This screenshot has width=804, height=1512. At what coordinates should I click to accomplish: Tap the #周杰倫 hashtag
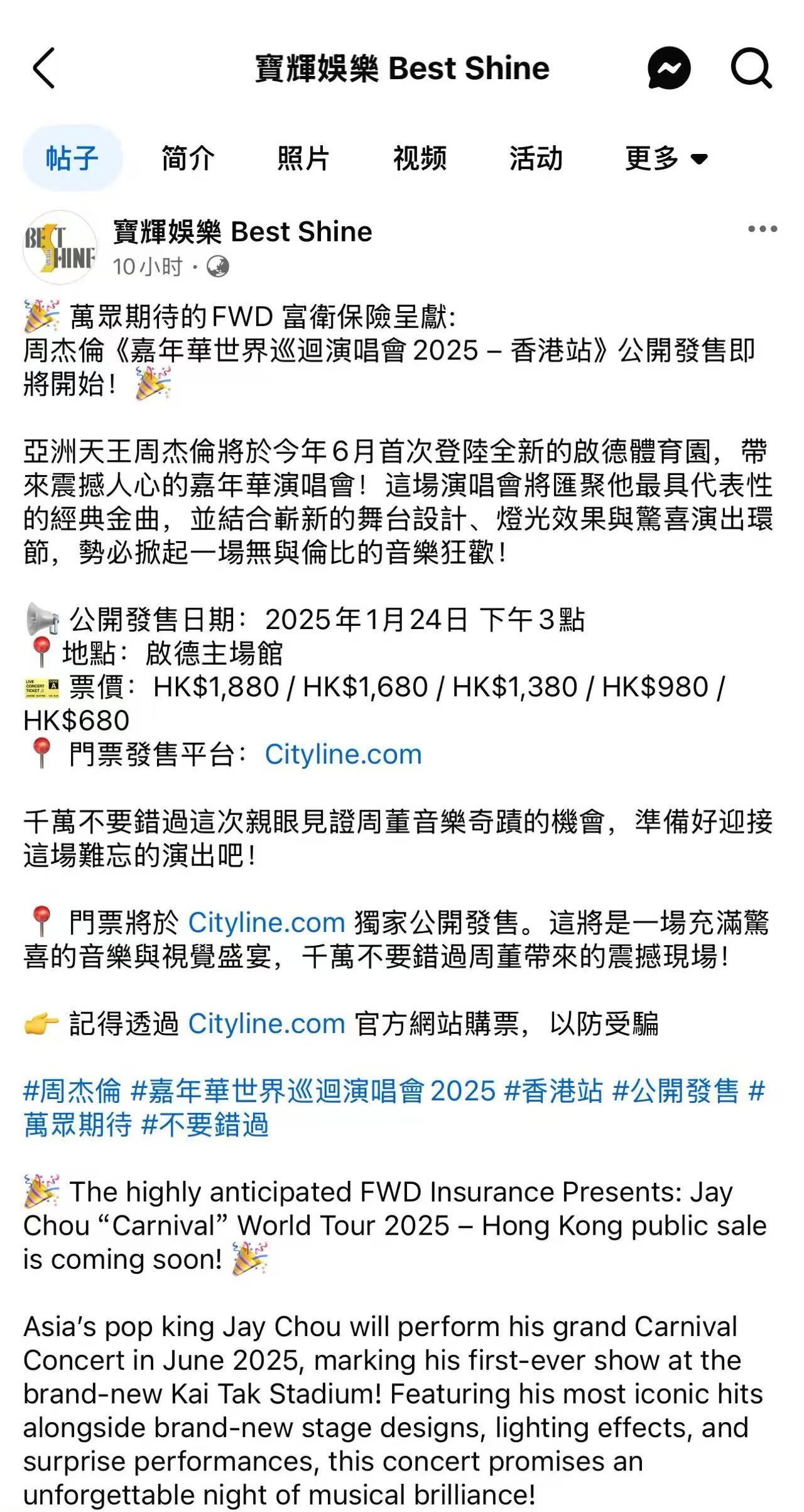(x=72, y=1090)
